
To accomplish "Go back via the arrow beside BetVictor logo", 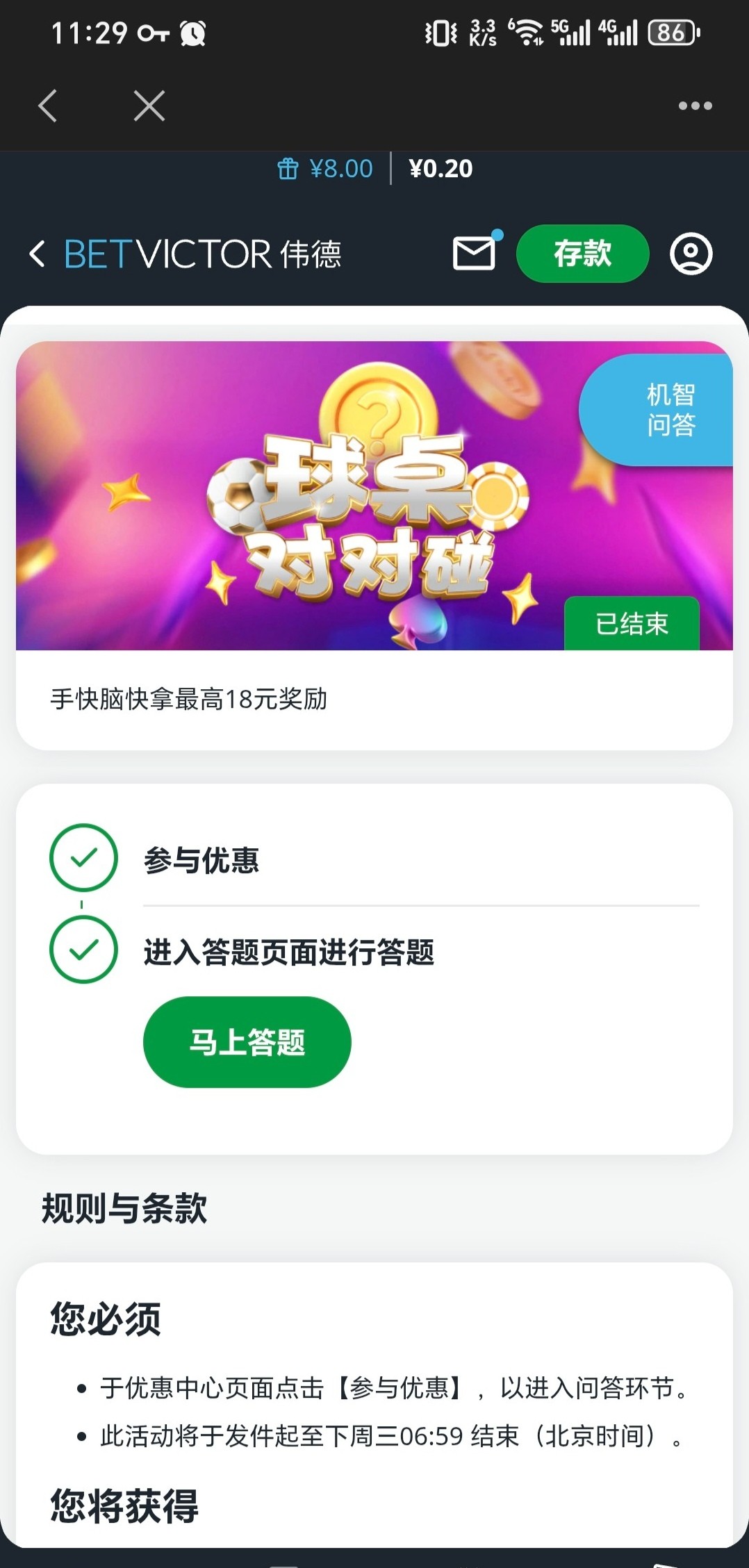I will (38, 254).
